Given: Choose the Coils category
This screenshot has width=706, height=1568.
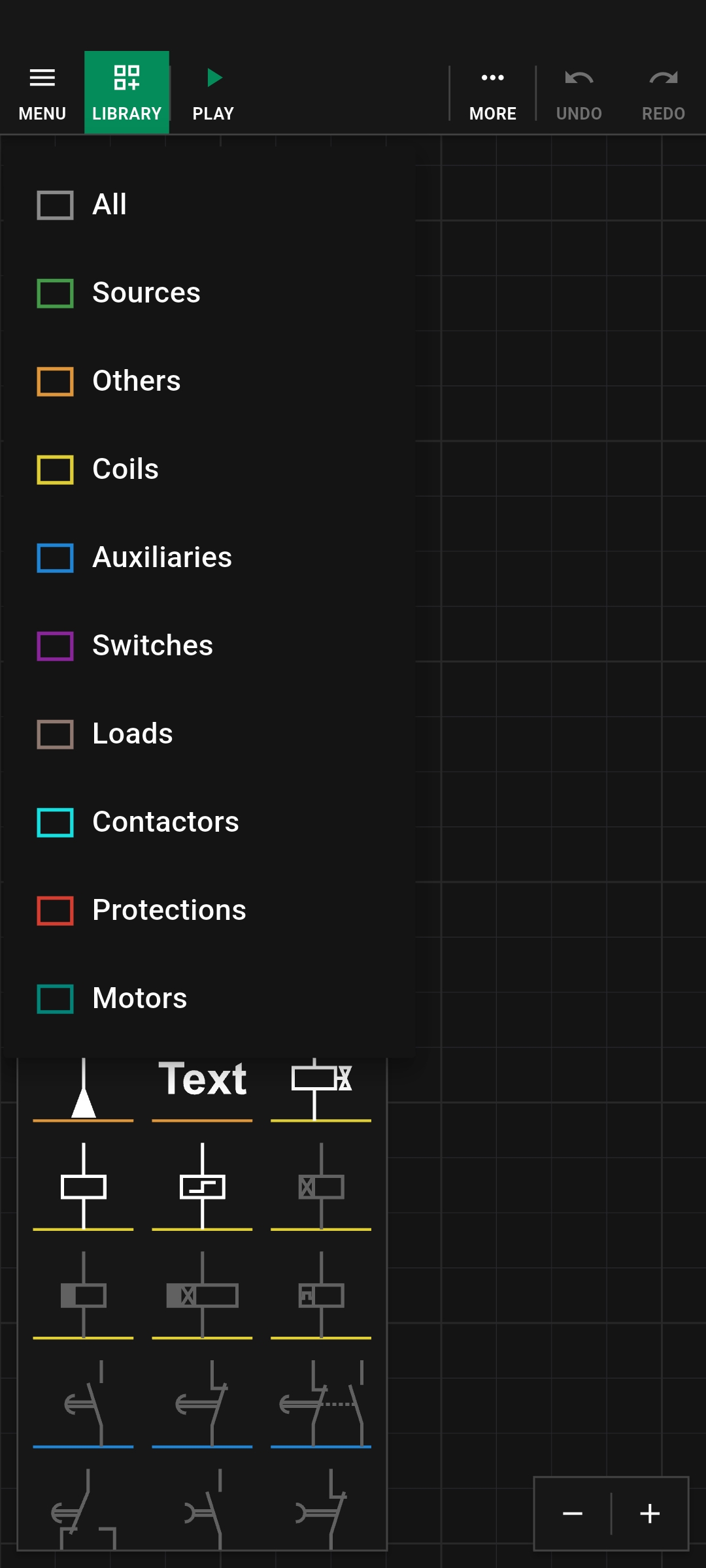Looking at the screenshot, I should pos(125,470).
